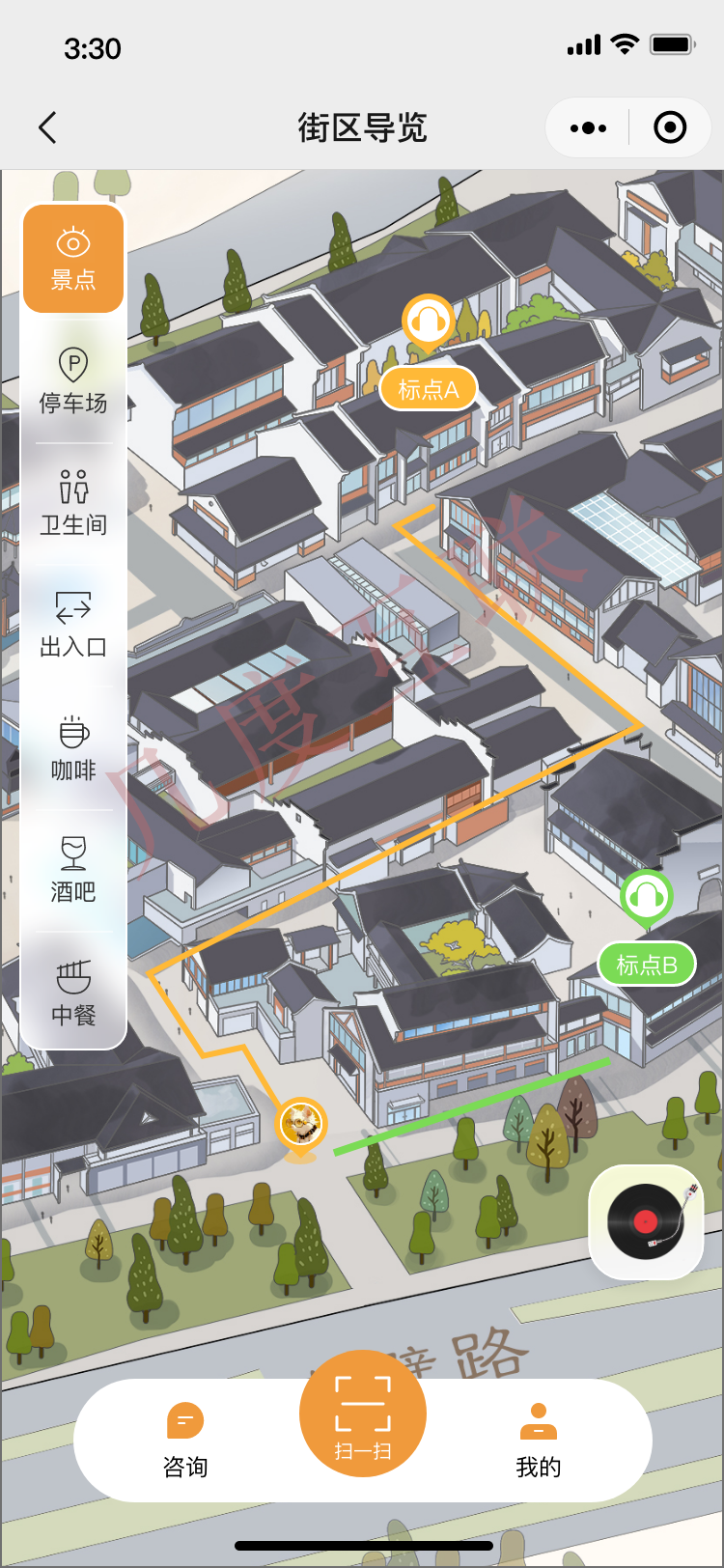This screenshot has width=724, height=1568.
Task: Filter the map by 酒吧 bars
Action: 73,869
